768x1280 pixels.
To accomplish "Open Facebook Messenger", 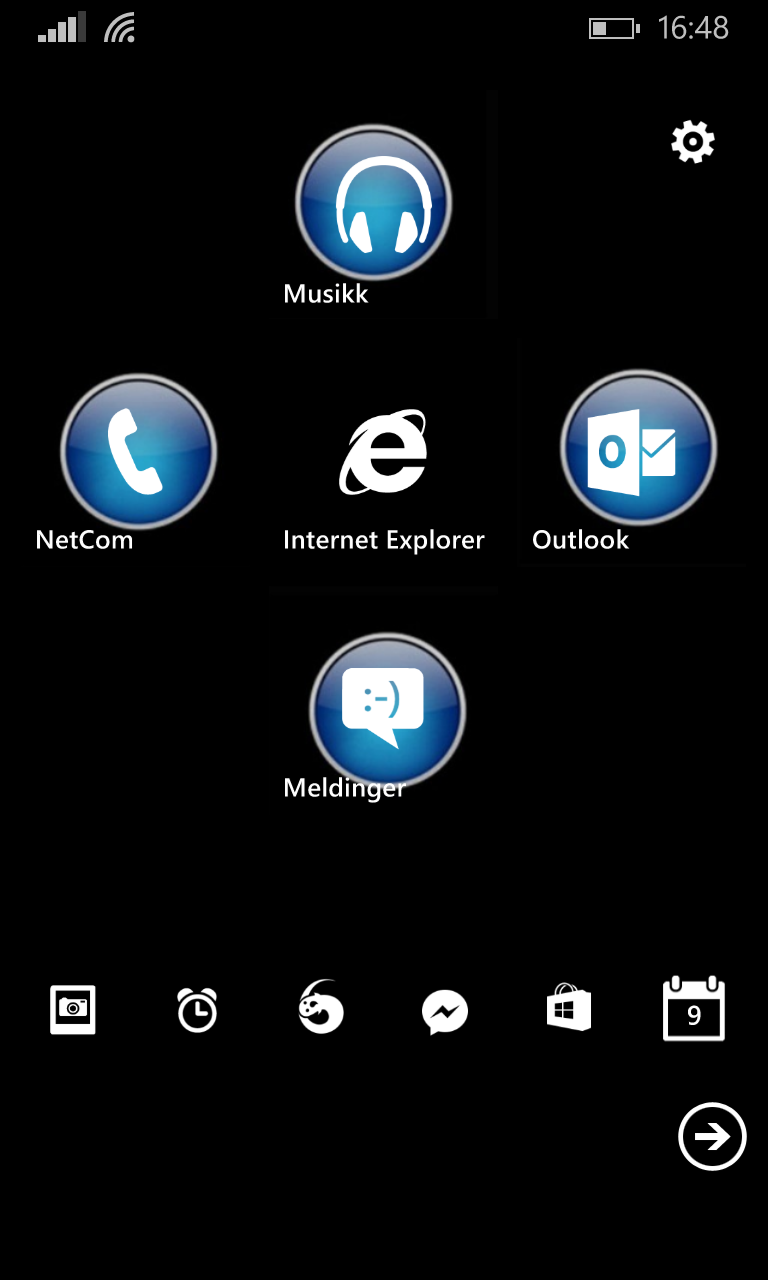I will [x=445, y=1012].
